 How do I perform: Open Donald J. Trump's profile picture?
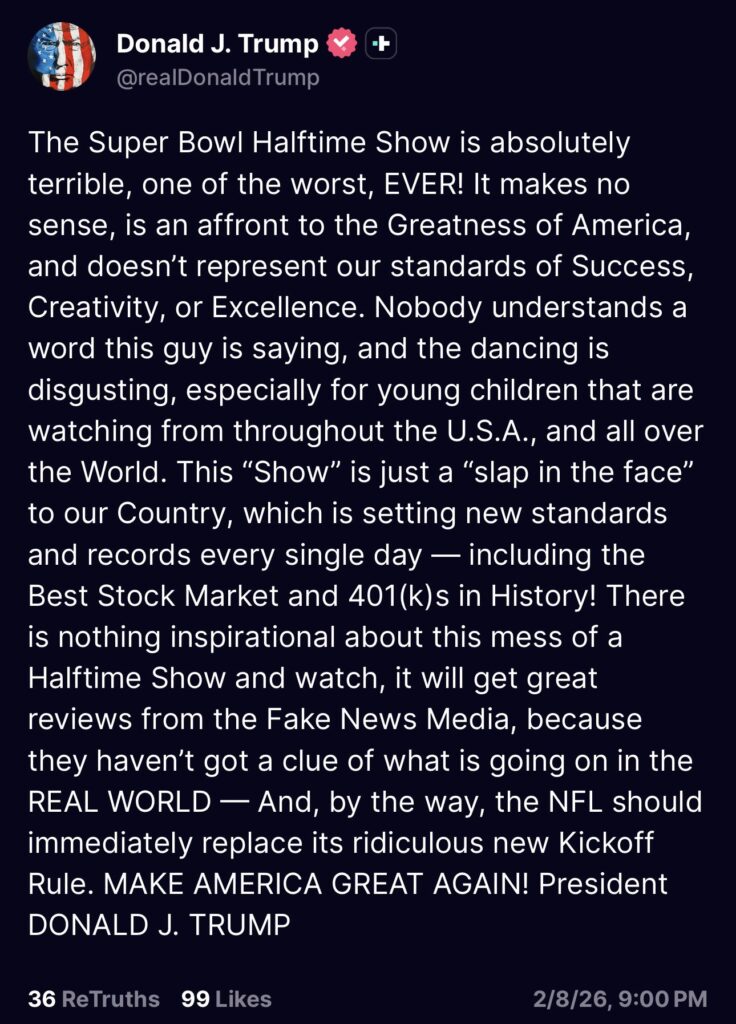(x=62, y=58)
